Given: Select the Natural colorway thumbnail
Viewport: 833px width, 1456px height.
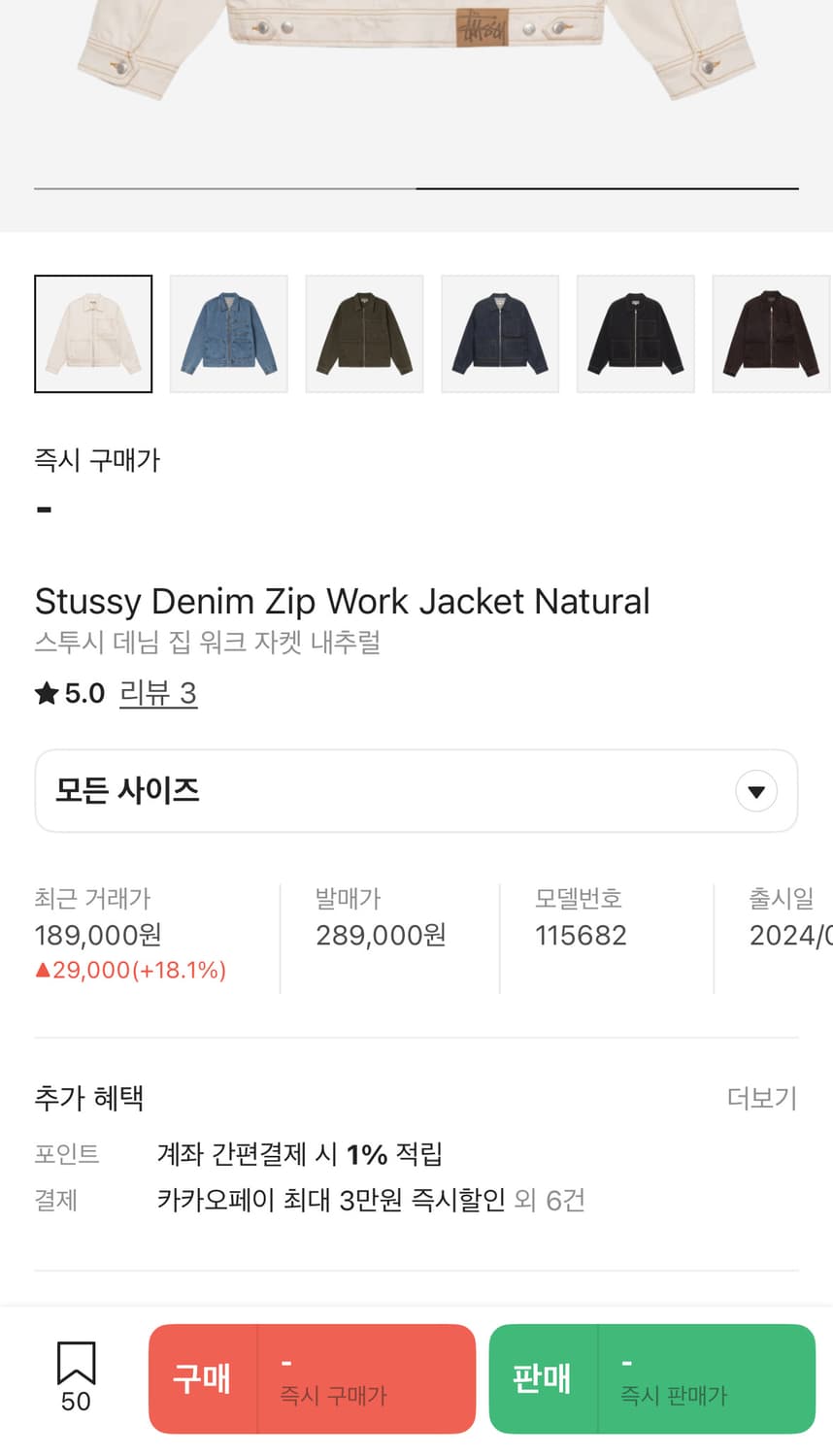Looking at the screenshot, I should [93, 333].
